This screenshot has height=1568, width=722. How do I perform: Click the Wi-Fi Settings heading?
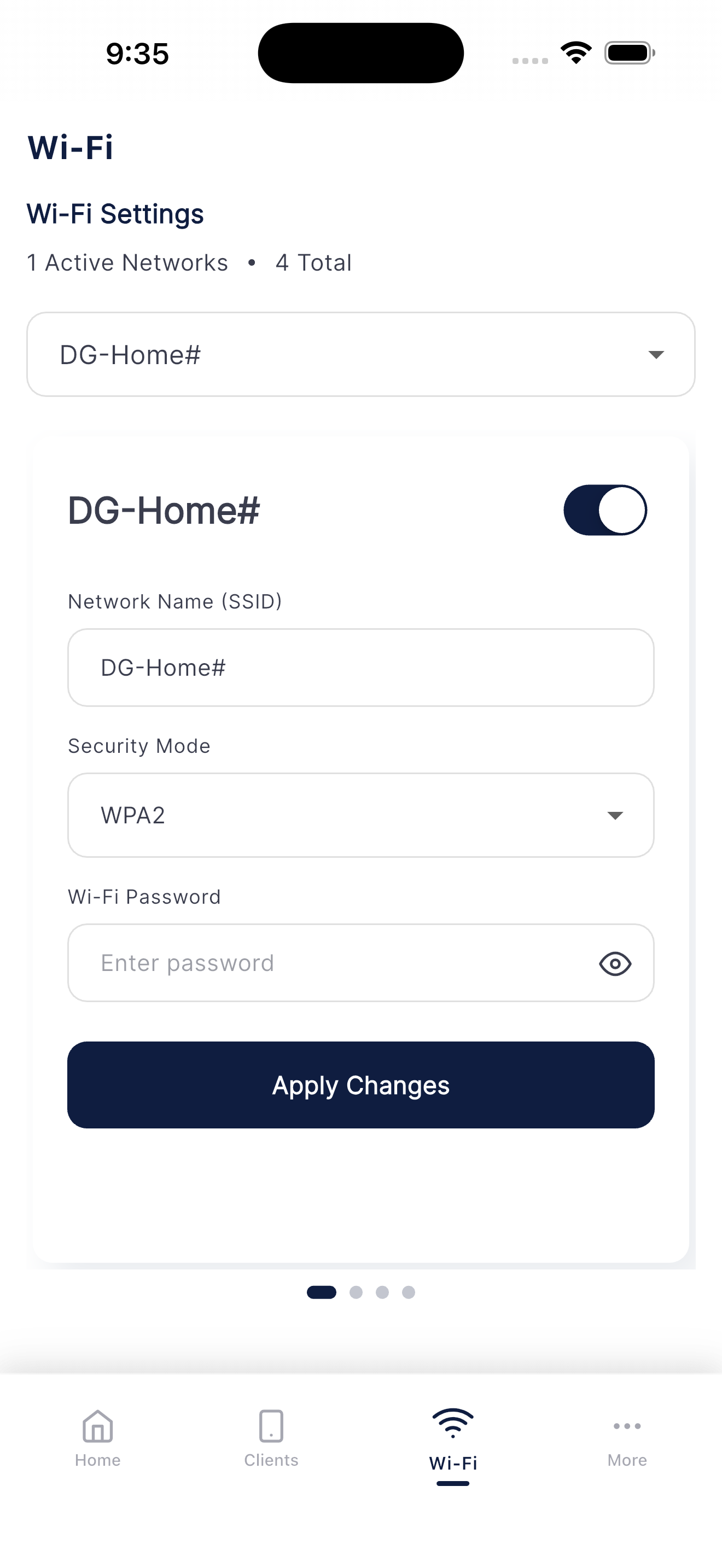115,214
